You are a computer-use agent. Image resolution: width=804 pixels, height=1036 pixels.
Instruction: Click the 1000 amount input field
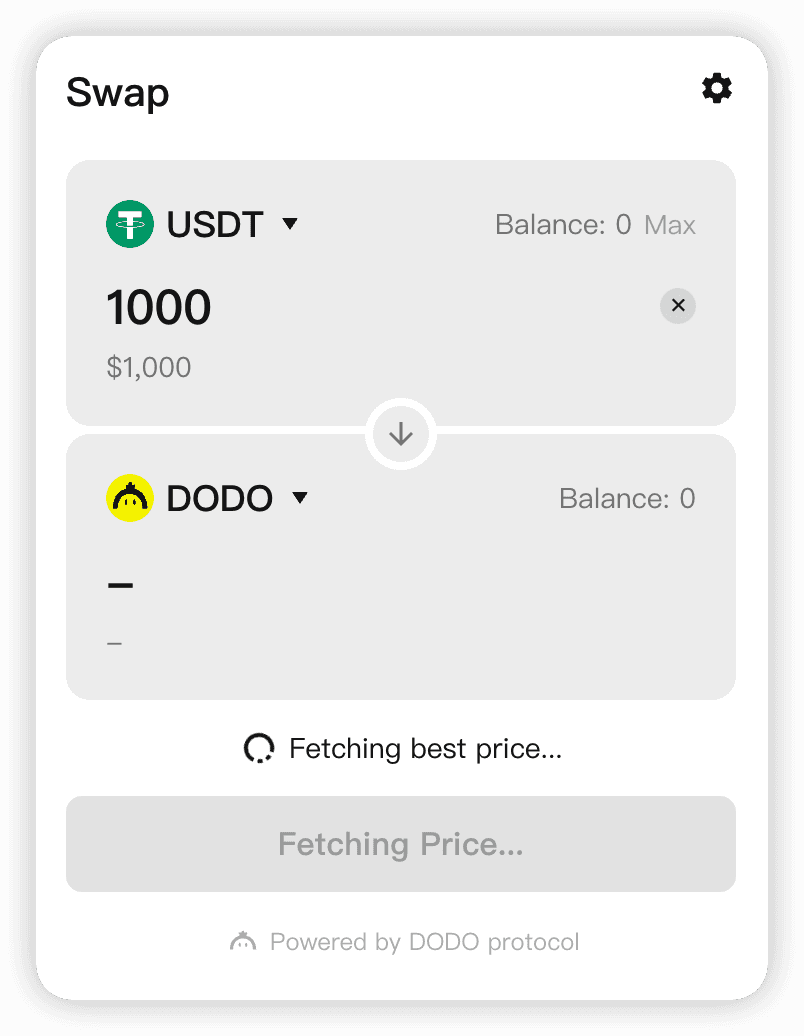(x=158, y=307)
